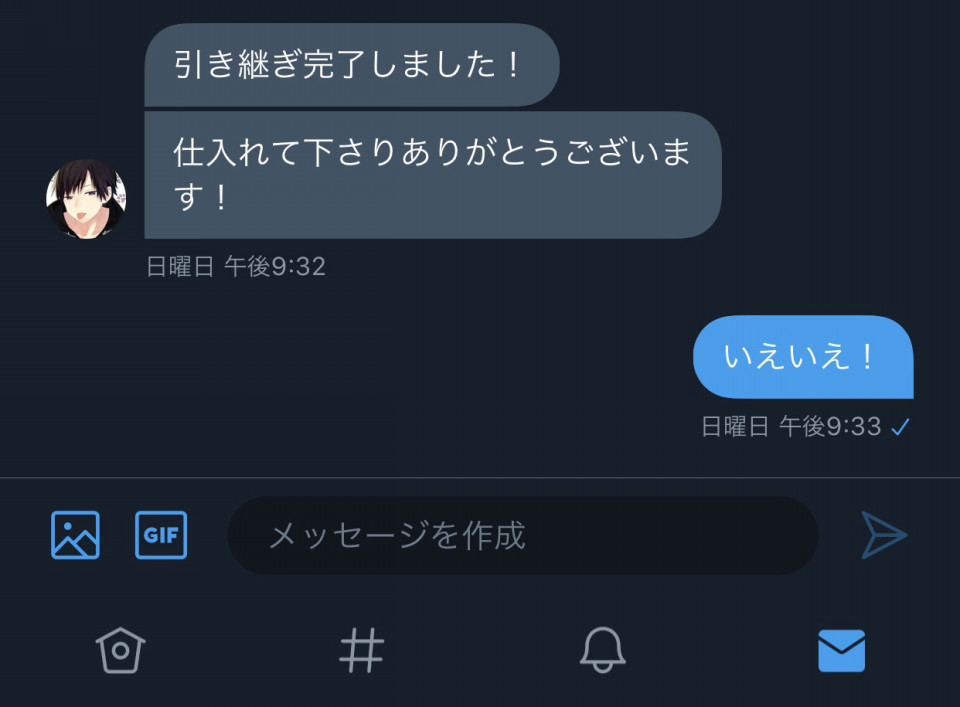Viewport: 960px width, 707px height.
Task: Switch to the hashtag explore tab
Action: (361, 651)
